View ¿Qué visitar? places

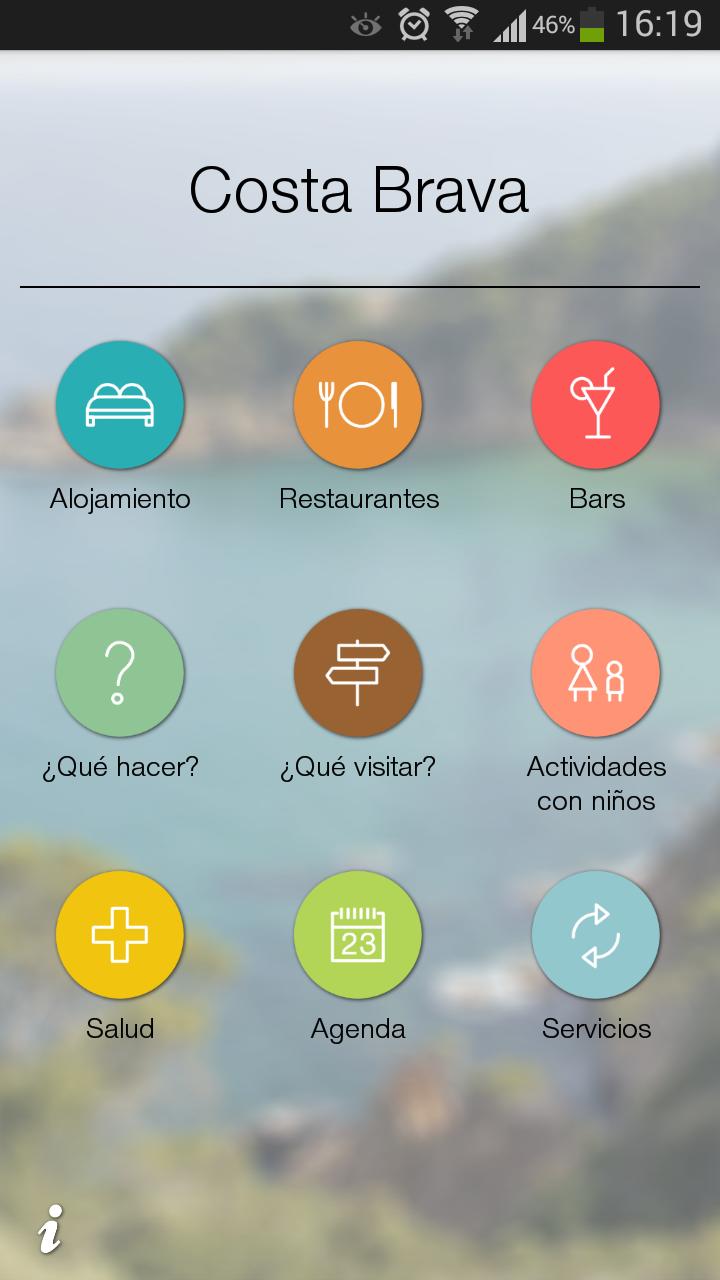point(358,673)
